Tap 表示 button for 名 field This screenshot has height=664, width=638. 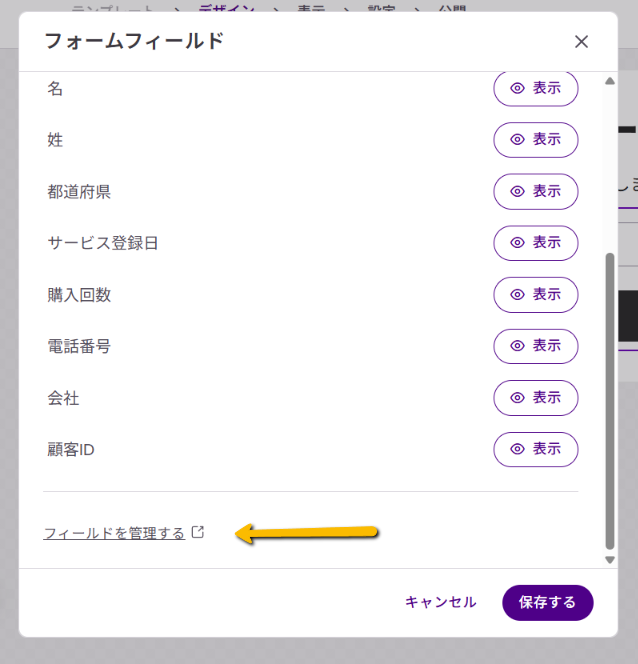(x=536, y=88)
